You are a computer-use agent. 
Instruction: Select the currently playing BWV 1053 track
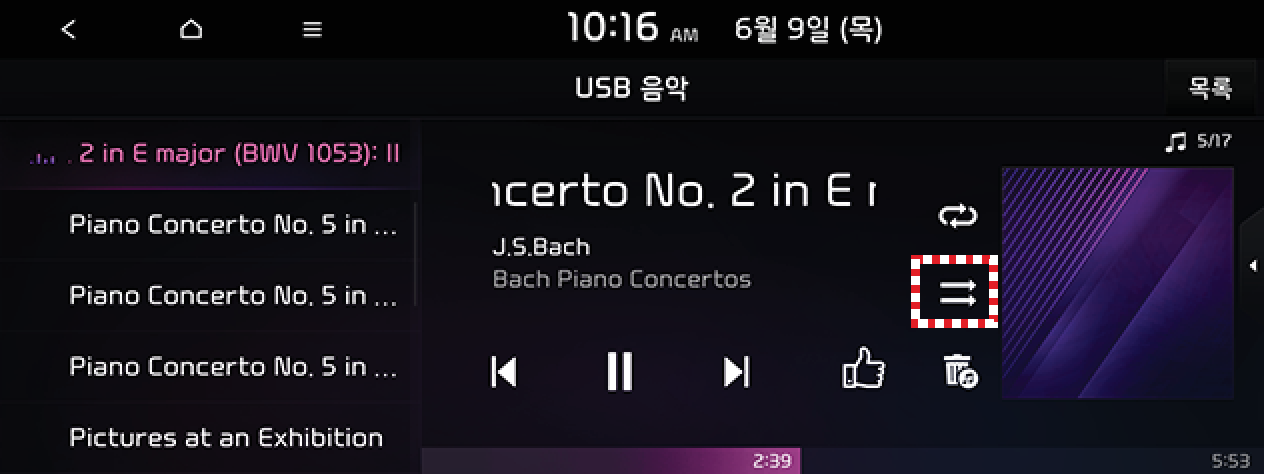pos(215,156)
